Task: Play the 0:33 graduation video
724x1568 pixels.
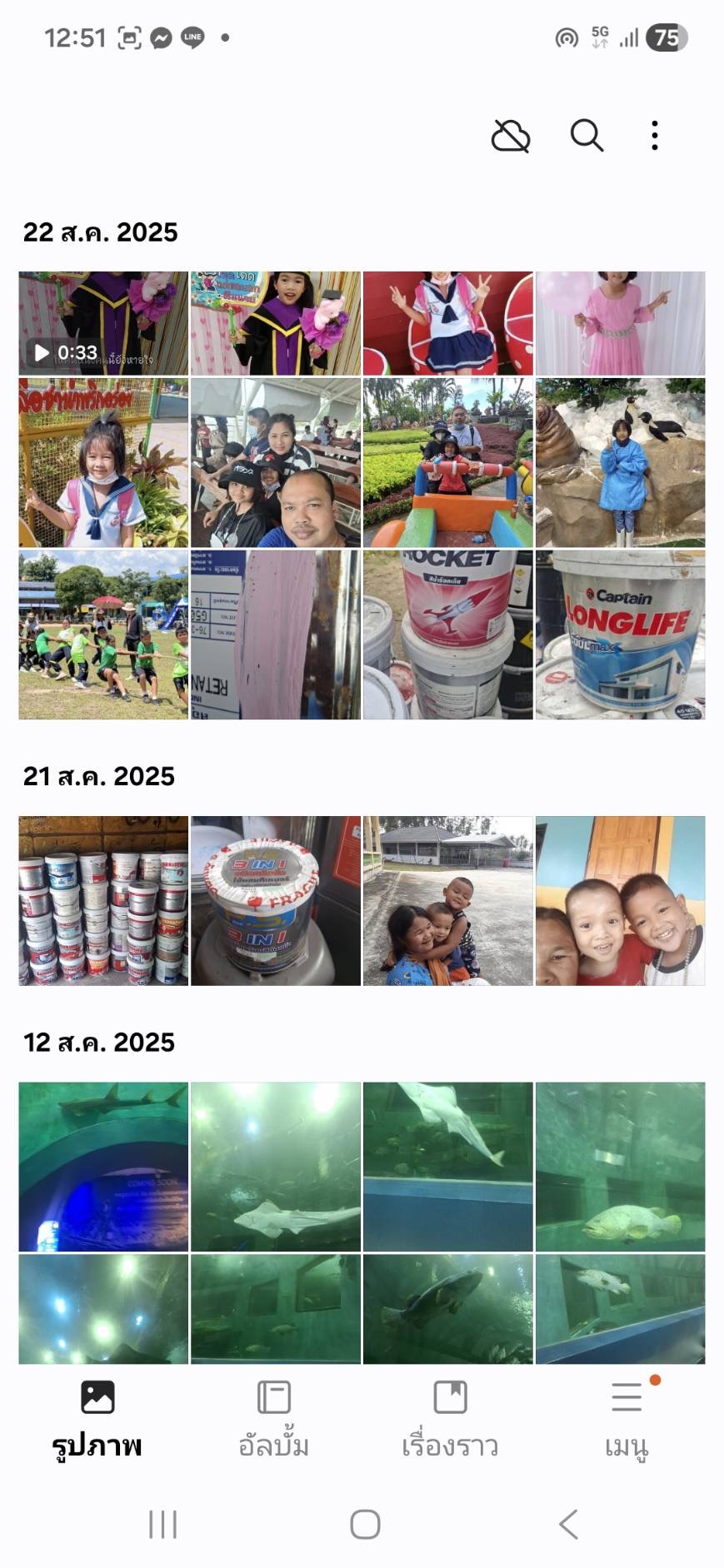Action: click(x=103, y=323)
